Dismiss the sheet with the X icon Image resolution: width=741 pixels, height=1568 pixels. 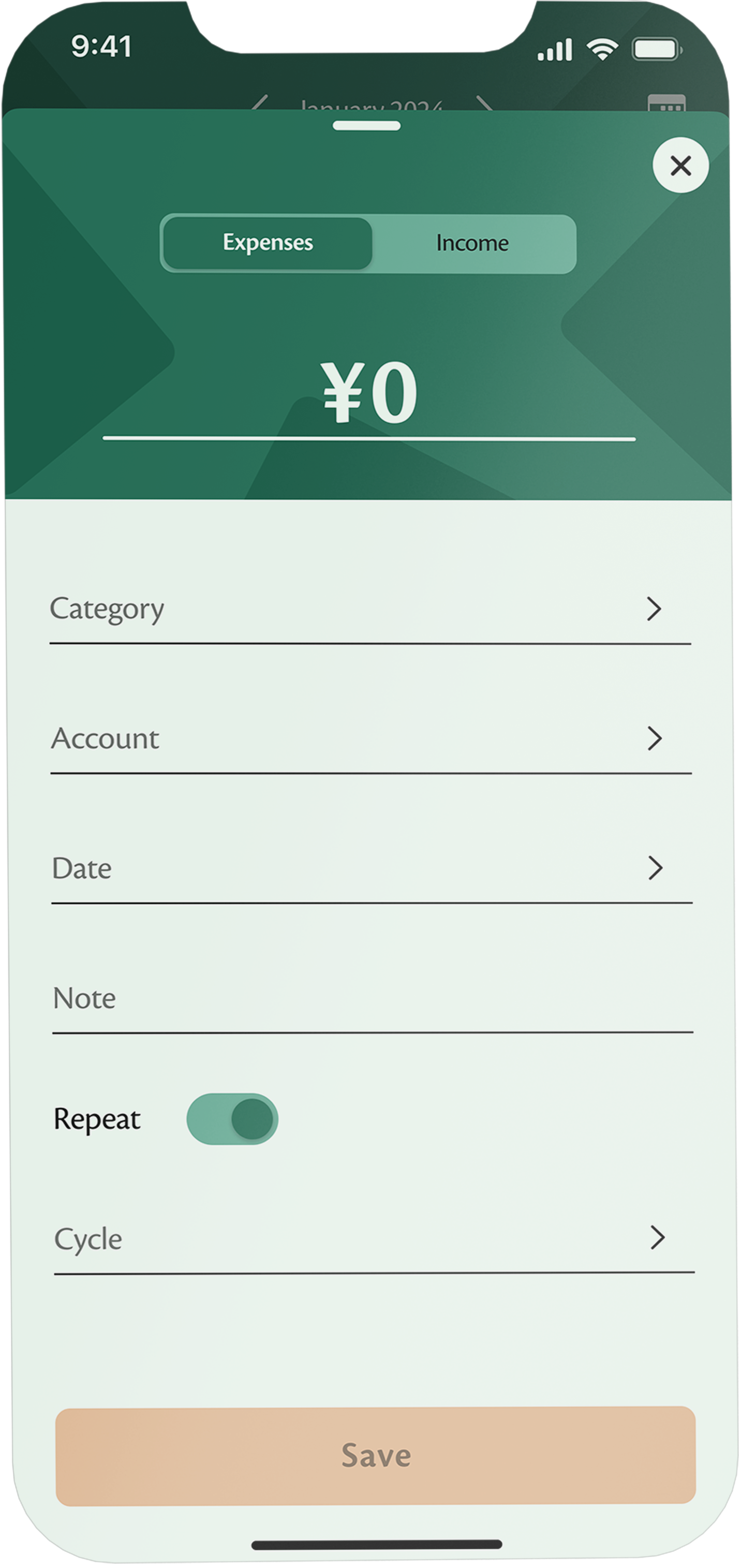pyautogui.click(x=680, y=165)
